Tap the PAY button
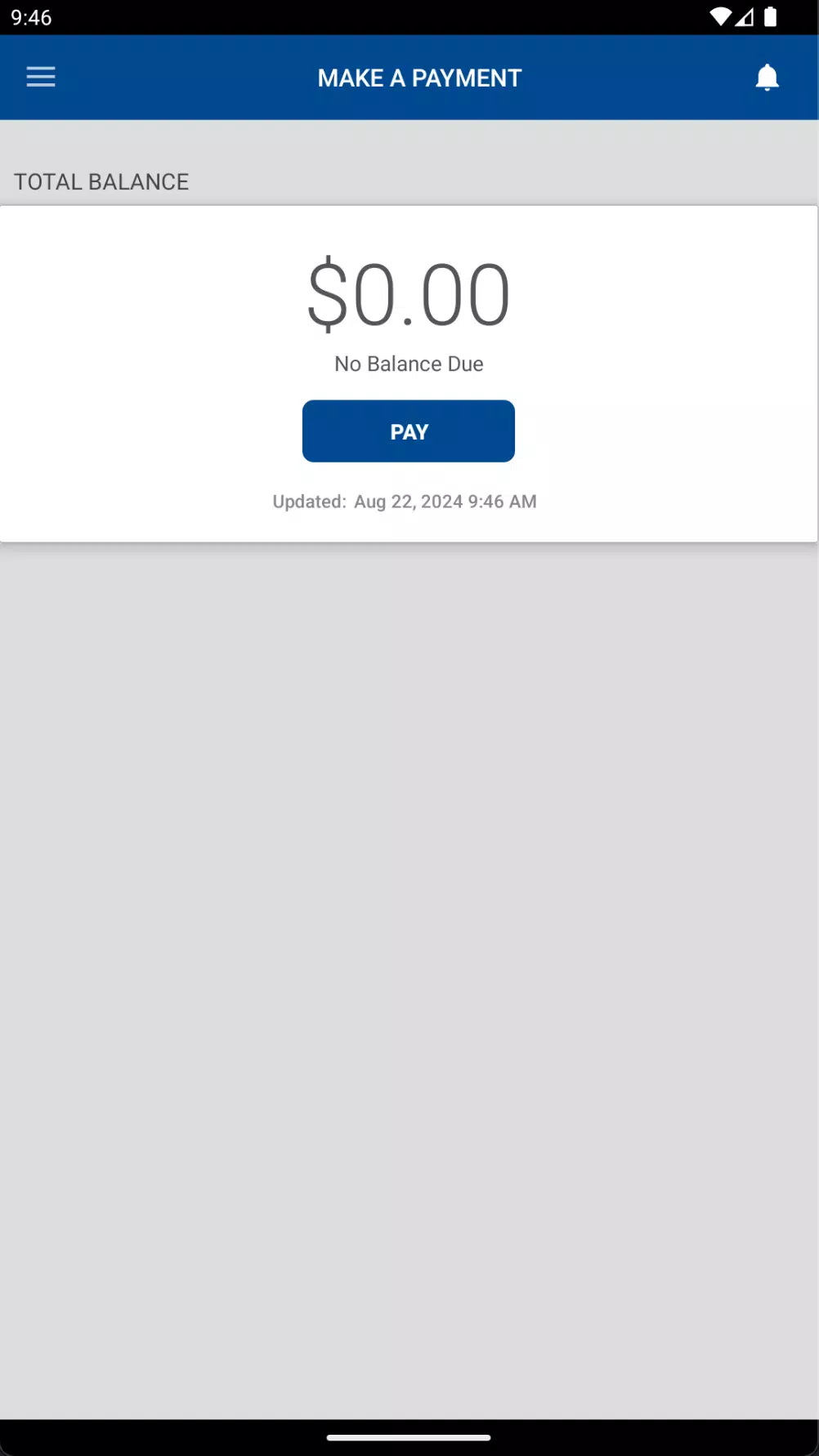Viewport: 819px width, 1456px height. 409,431
